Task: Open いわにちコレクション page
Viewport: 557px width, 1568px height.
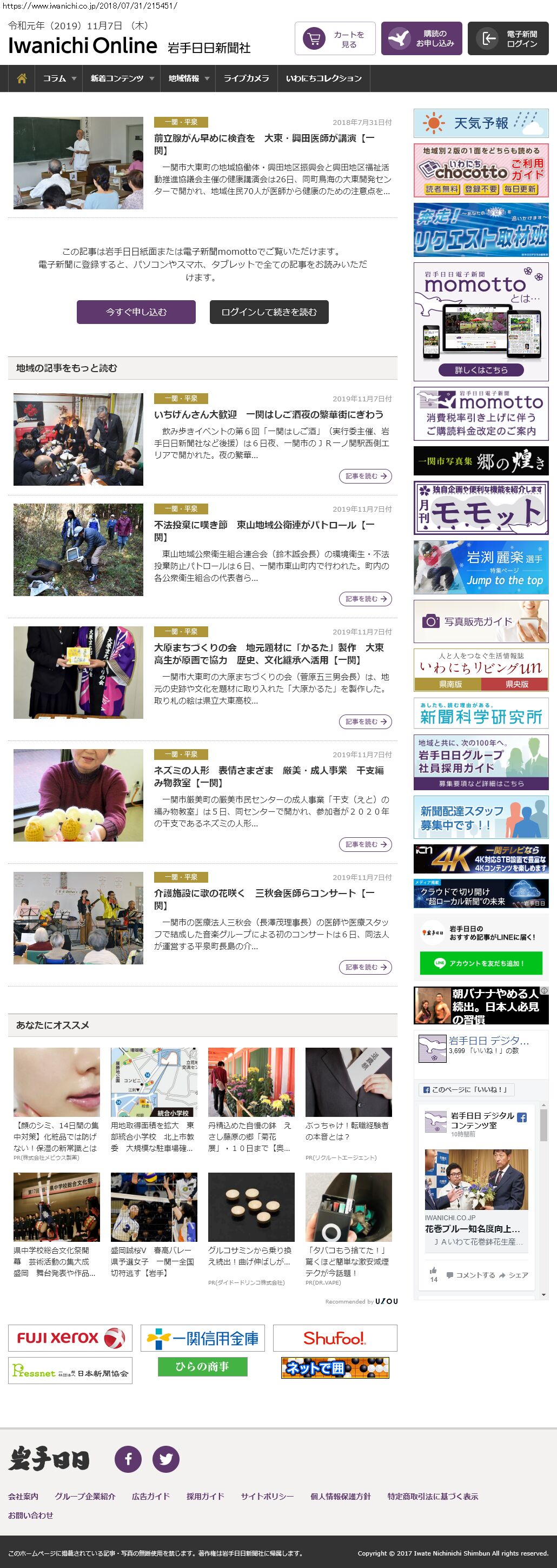Action: [x=323, y=78]
